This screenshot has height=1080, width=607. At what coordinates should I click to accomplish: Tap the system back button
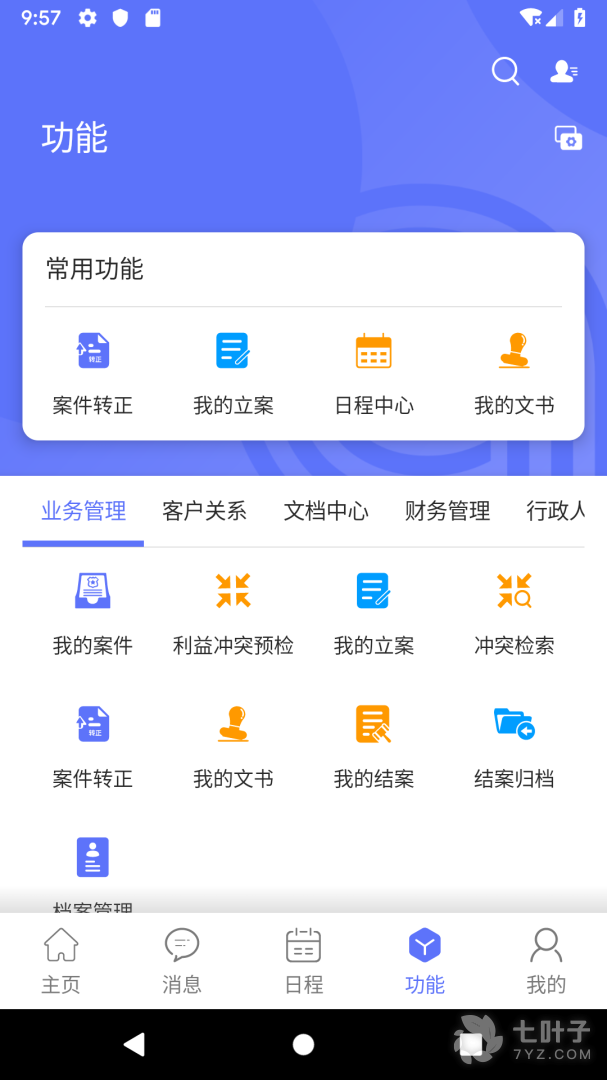[x=134, y=1045]
